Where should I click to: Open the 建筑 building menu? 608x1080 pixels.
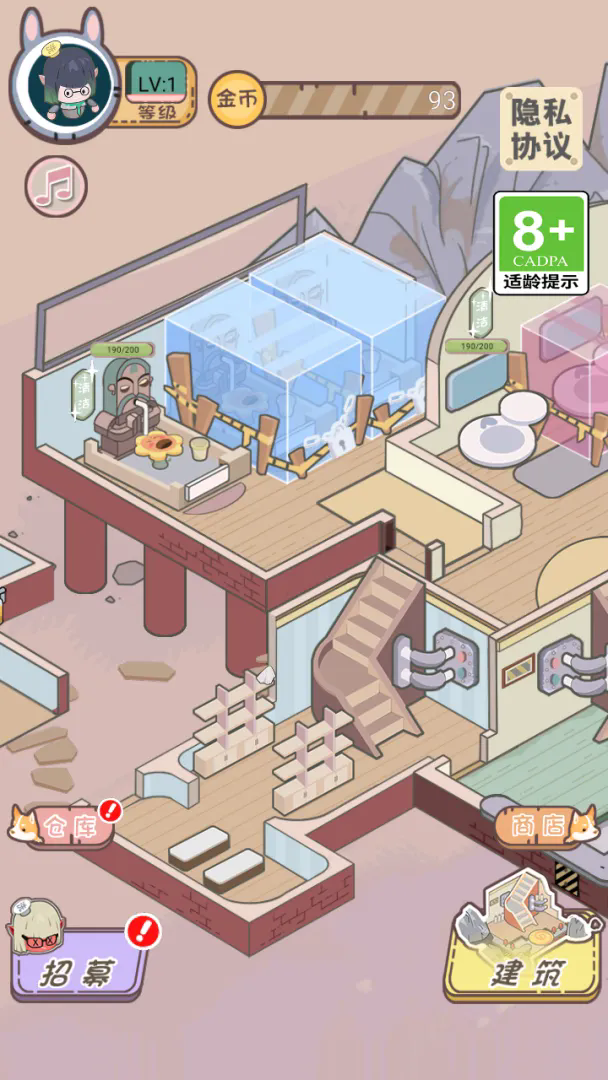tap(526, 965)
